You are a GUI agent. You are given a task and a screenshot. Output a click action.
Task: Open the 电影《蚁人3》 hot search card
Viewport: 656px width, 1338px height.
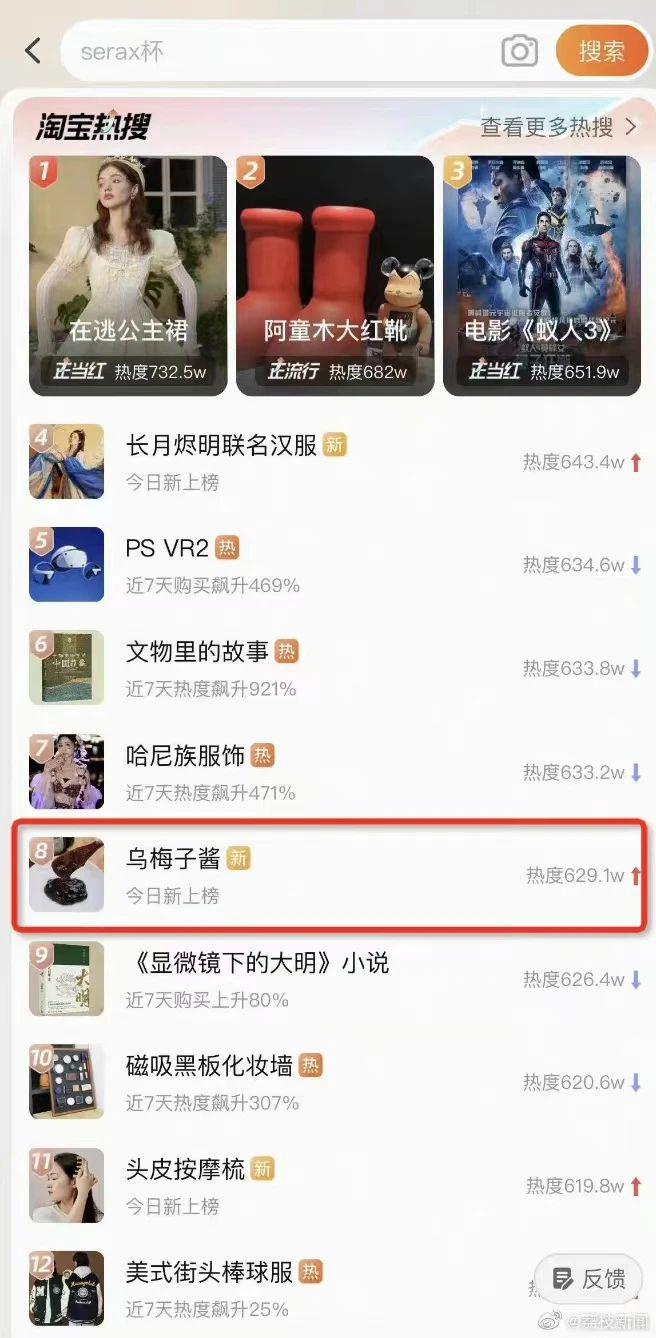[x=541, y=275]
